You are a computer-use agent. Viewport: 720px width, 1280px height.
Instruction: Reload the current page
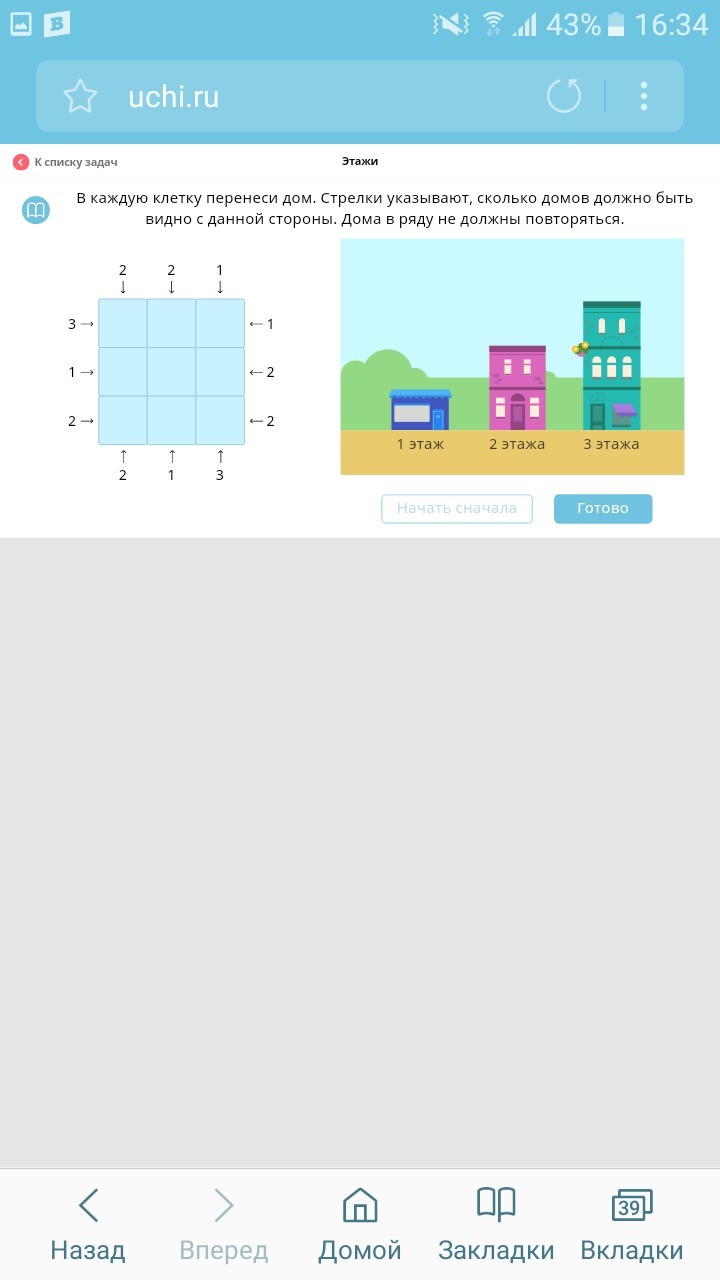pyautogui.click(x=564, y=96)
